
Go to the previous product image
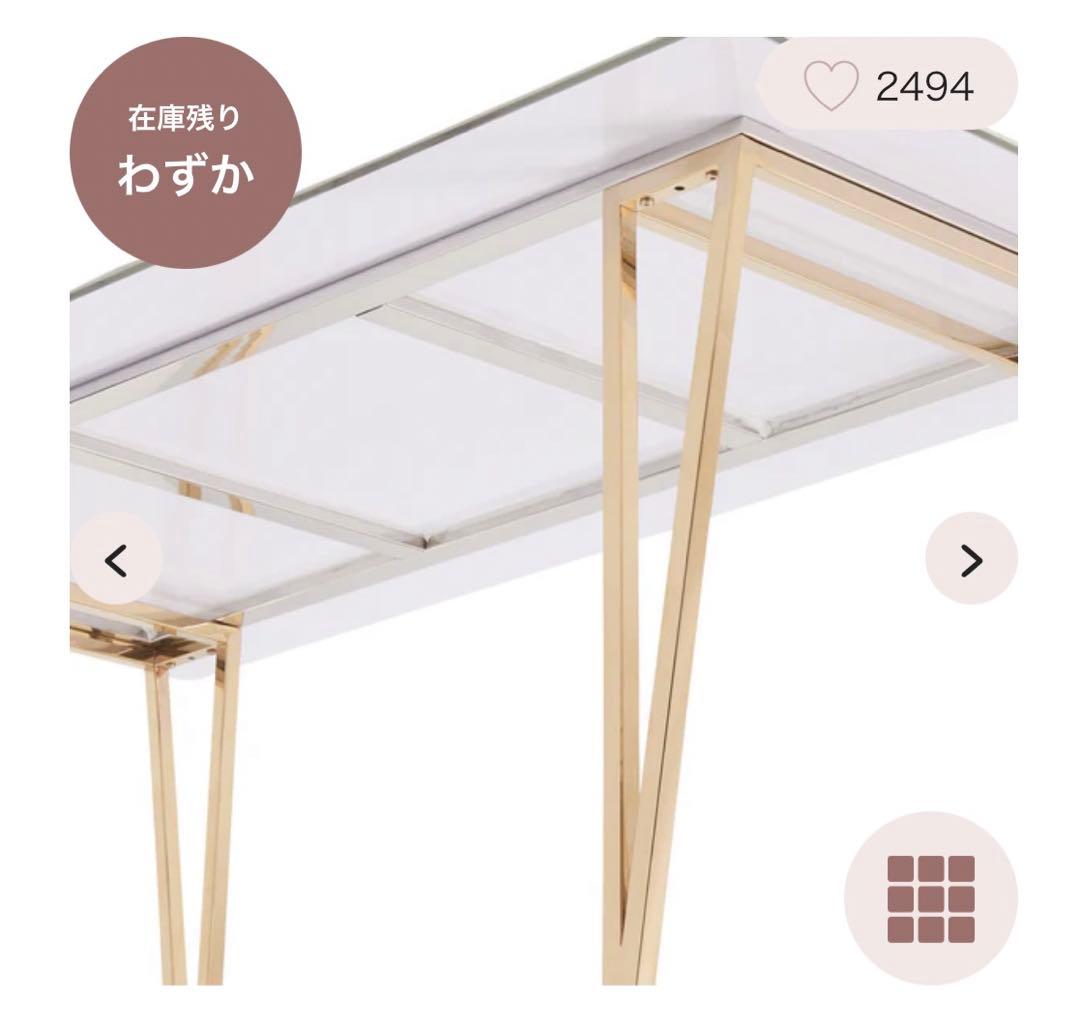click(116, 559)
